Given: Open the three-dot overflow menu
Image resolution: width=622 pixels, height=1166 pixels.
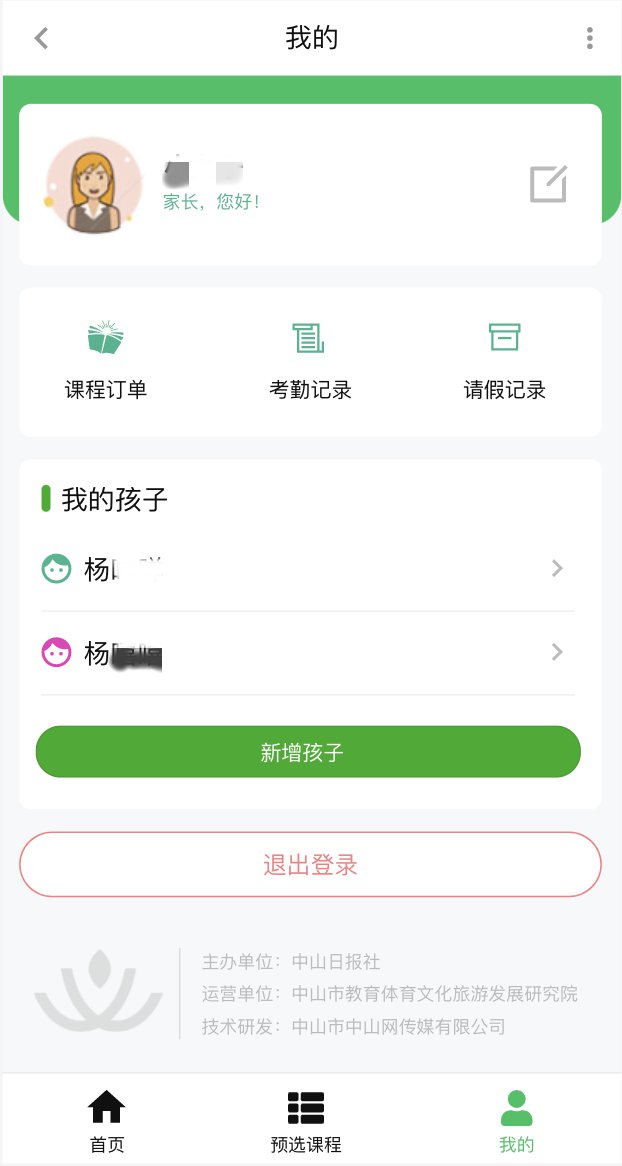Looking at the screenshot, I should tap(589, 39).
